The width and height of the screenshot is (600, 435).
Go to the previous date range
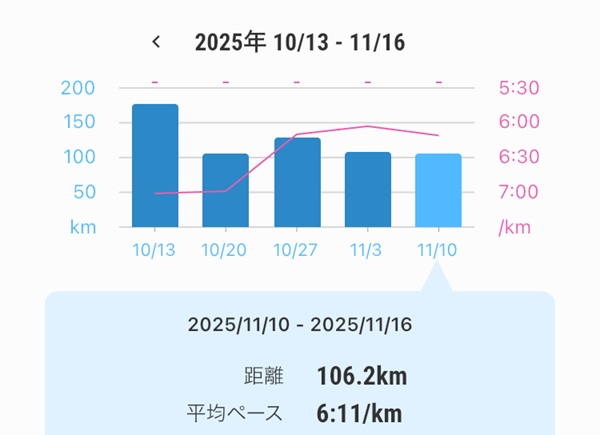[x=156, y=42]
